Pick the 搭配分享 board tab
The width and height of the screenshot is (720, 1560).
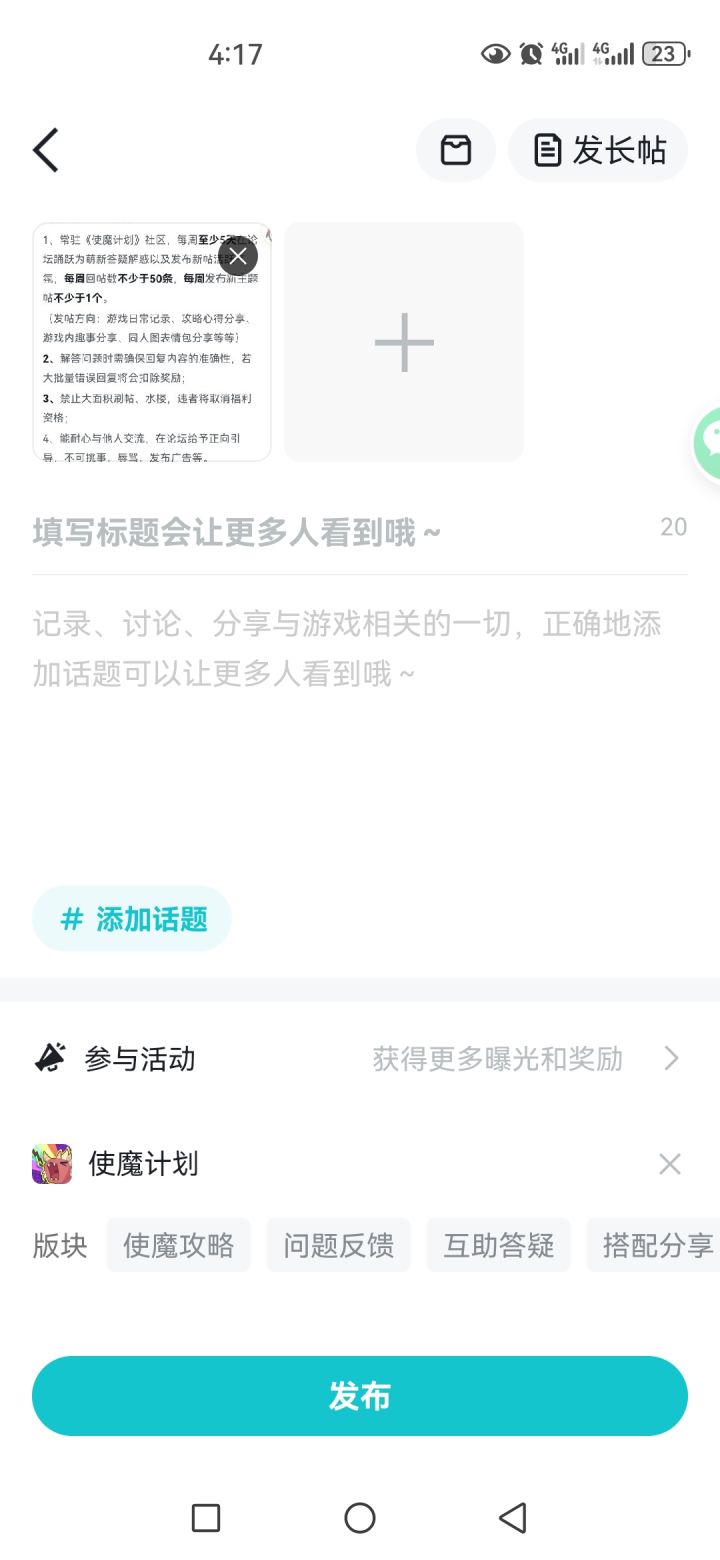(655, 1244)
